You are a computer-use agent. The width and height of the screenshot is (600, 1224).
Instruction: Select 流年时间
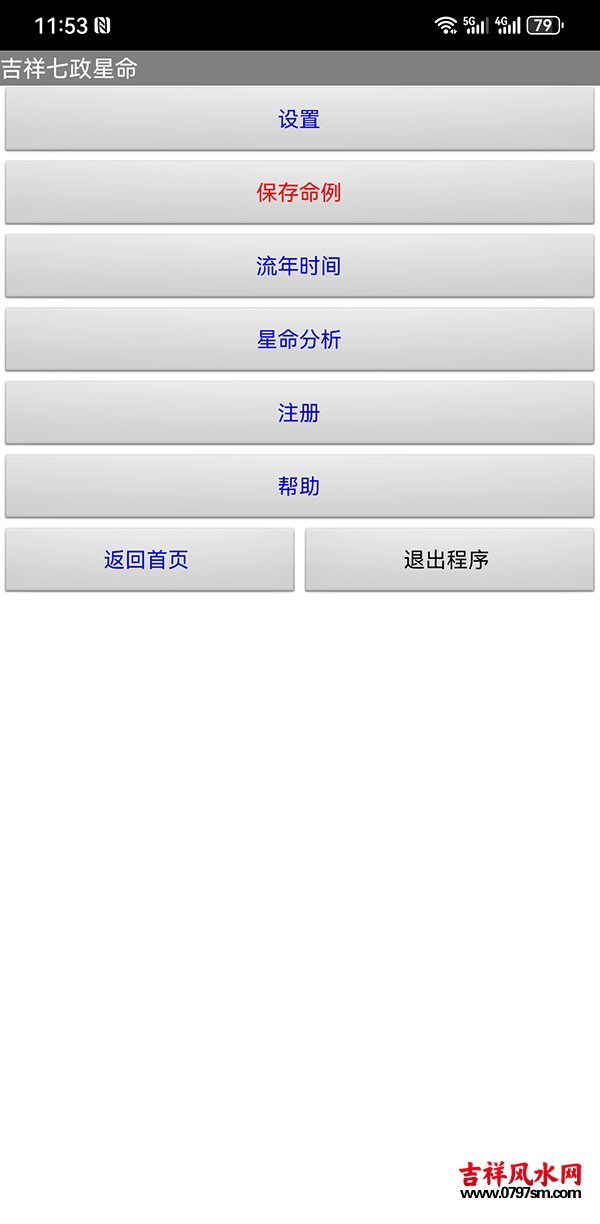299,266
